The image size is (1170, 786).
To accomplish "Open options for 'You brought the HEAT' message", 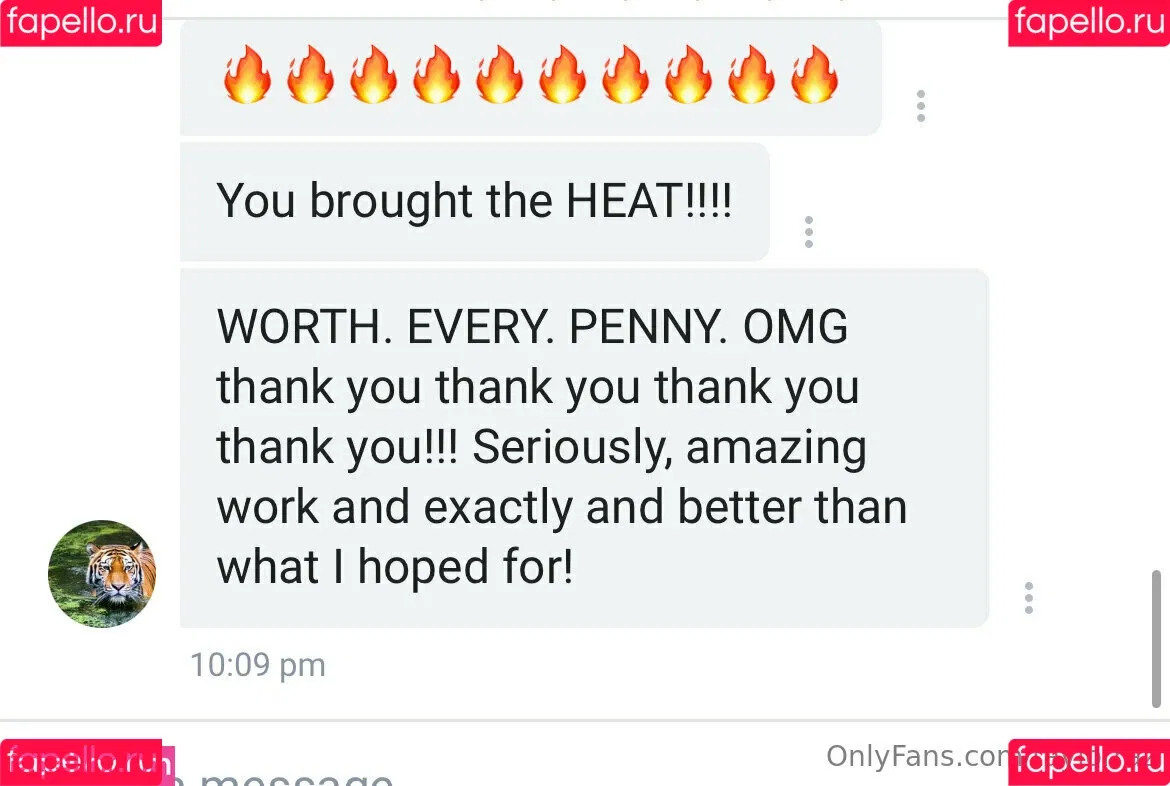I will point(808,232).
